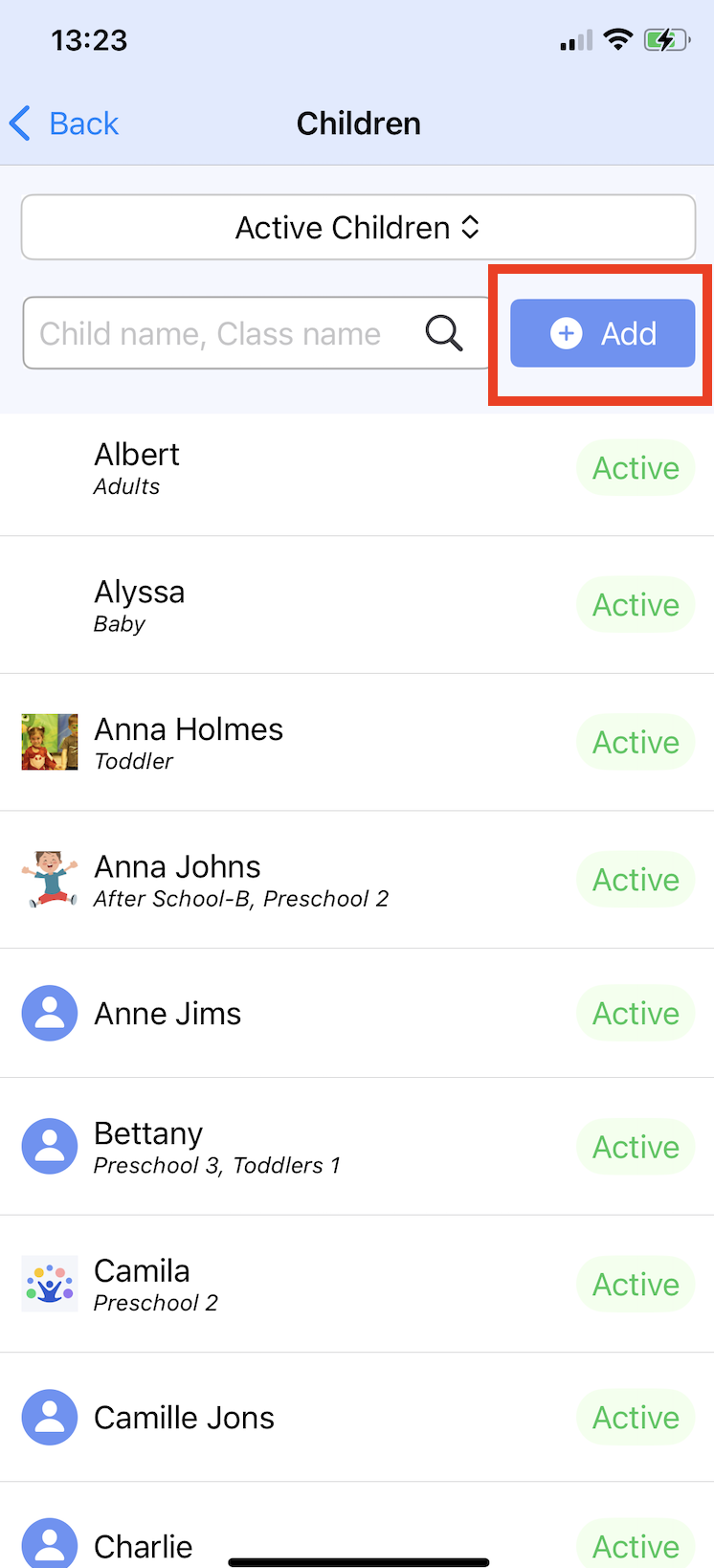714x1568 pixels.
Task: View Anna Holmes' details
Action: tap(287, 743)
